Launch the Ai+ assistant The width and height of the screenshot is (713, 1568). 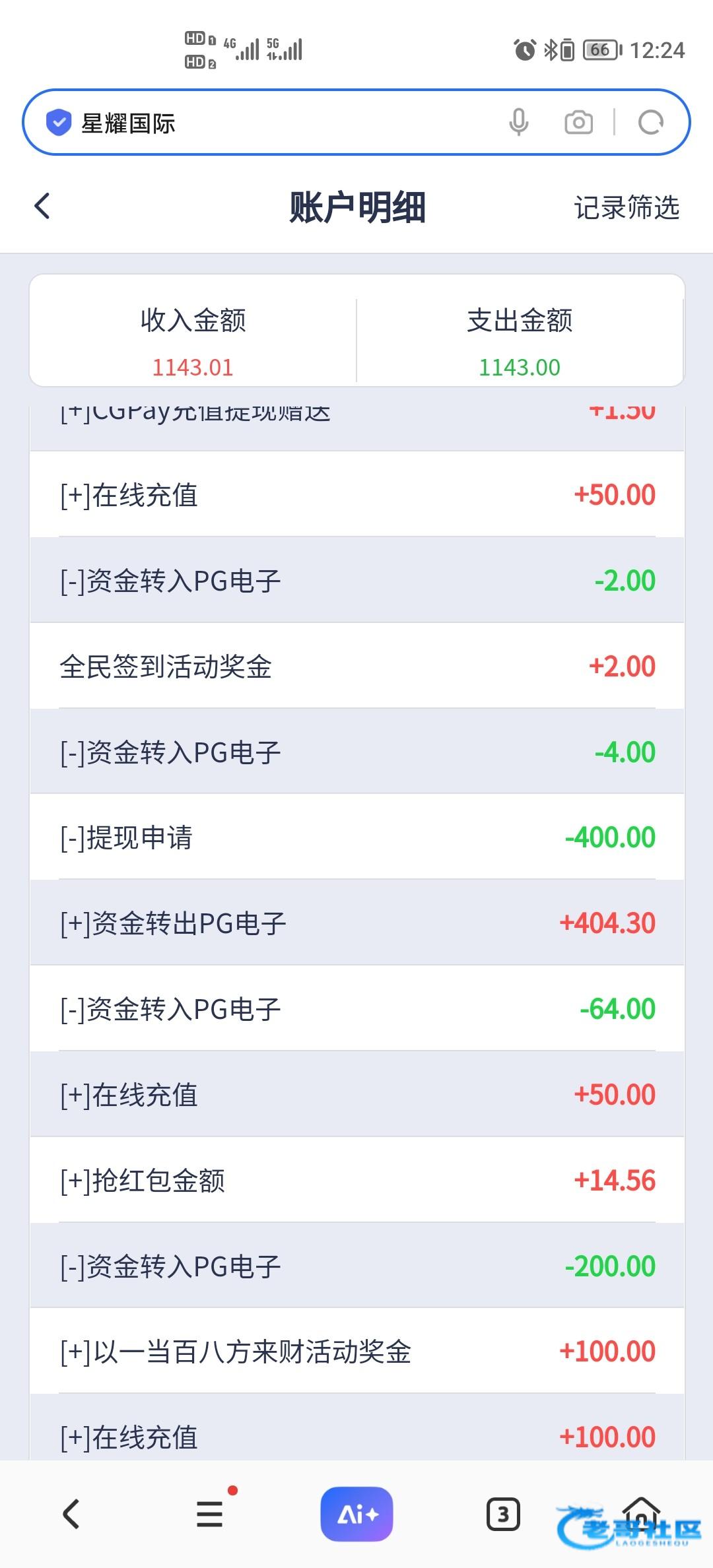tap(356, 1514)
